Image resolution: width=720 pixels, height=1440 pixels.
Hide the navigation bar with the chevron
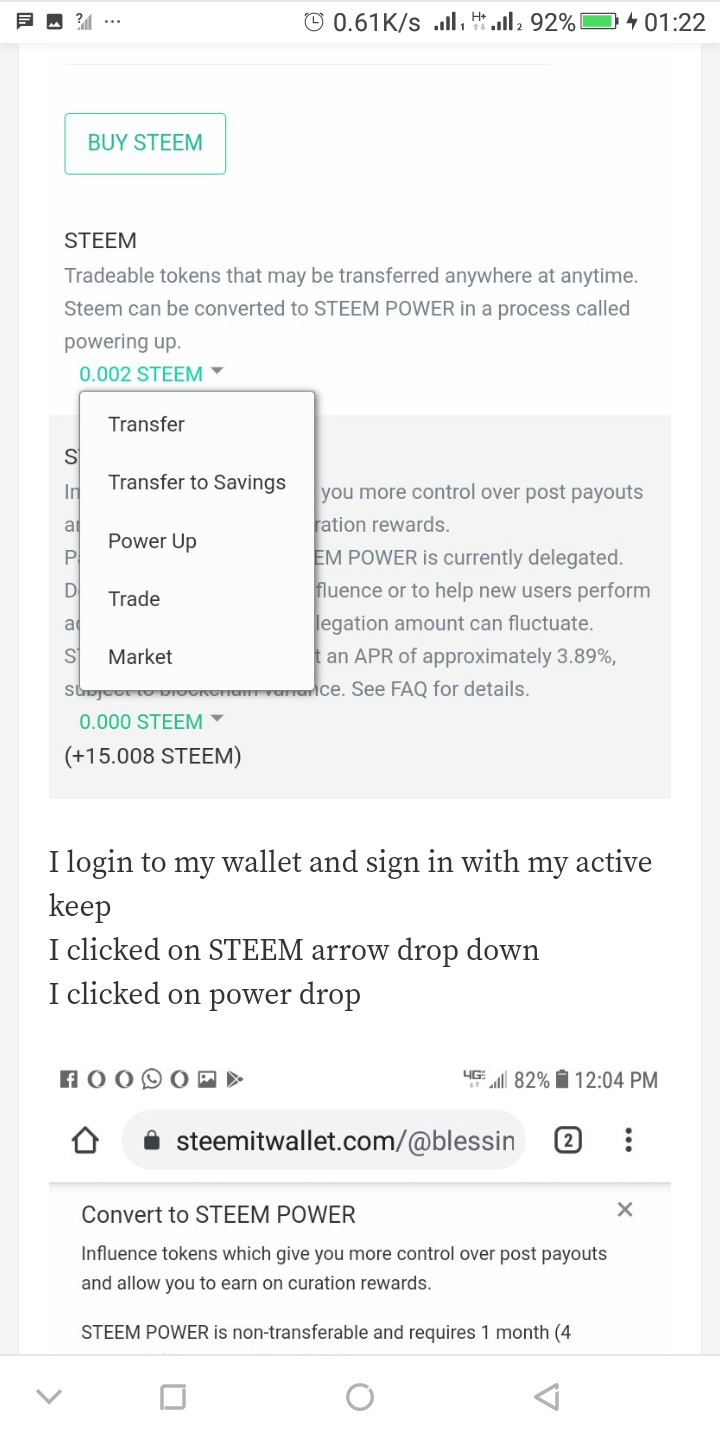tap(49, 1397)
